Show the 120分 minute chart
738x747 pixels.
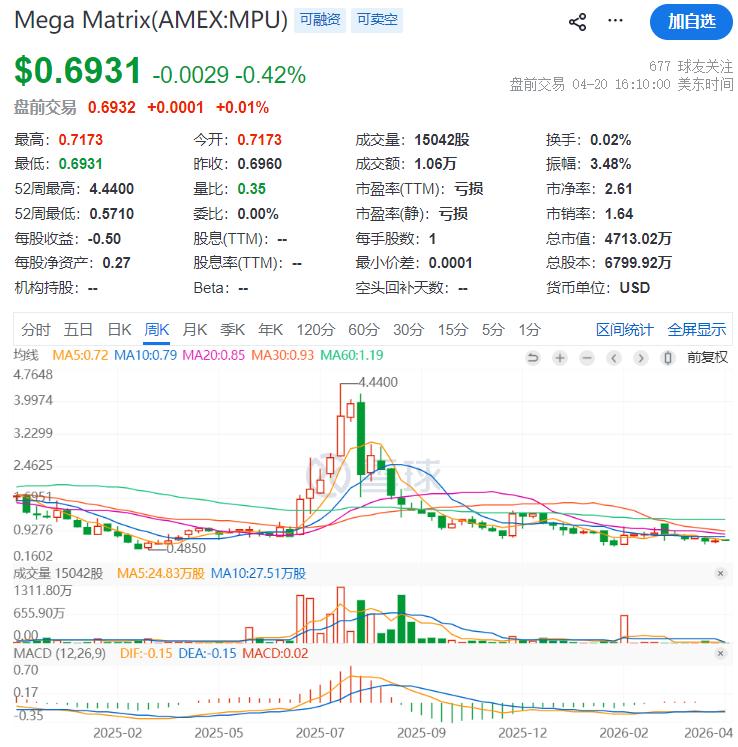[316, 330]
